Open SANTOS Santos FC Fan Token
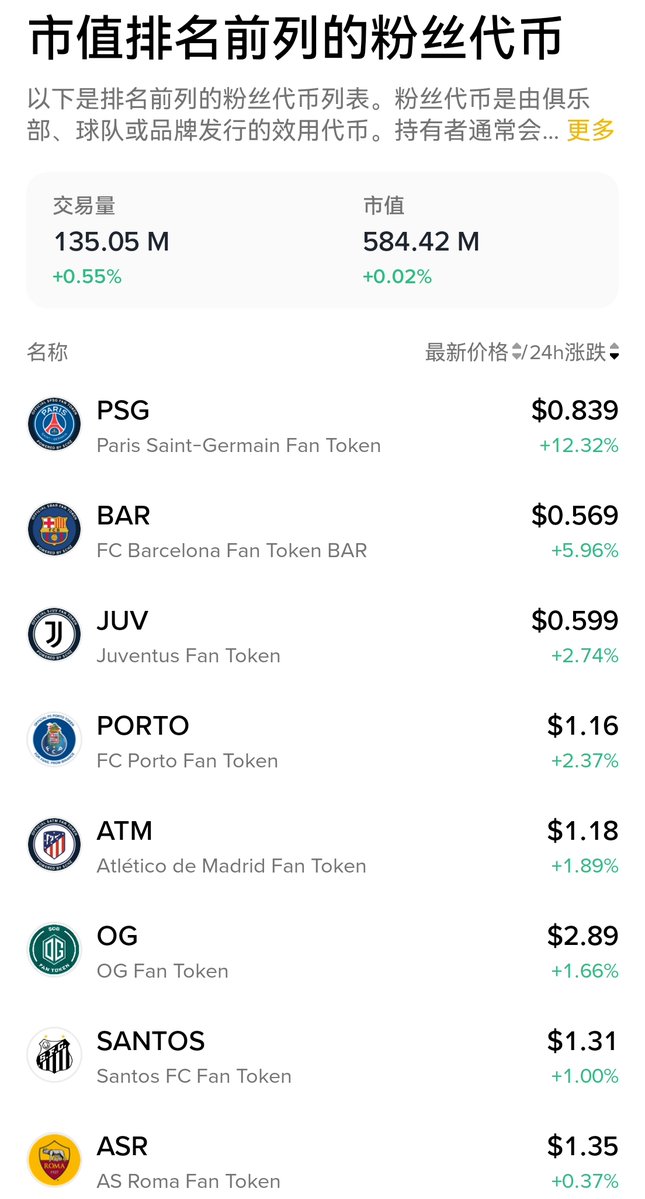Image resolution: width=645 pixels, height=1199 pixels. click(322, 1056)
